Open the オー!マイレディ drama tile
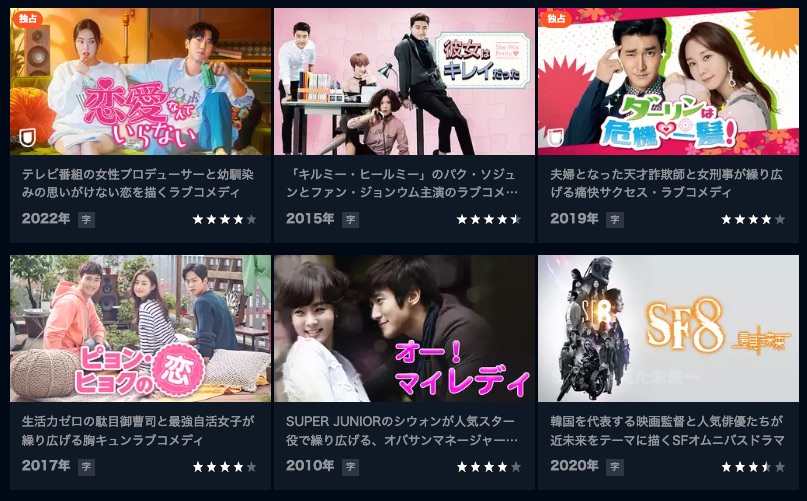Image resolution: width=807 pixels, height=501 pixels. tap(404, 328)
